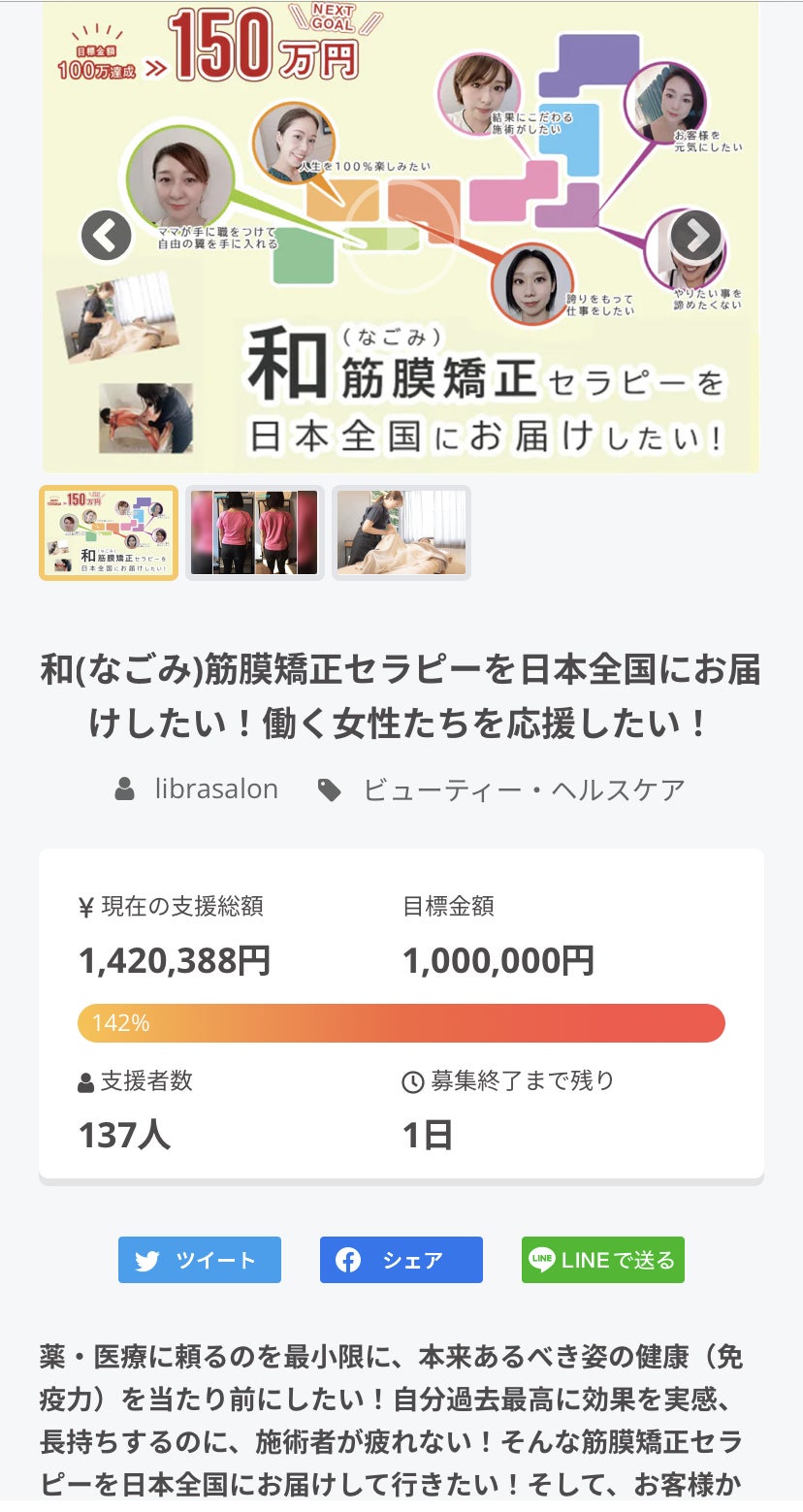The width and height of the screenshot is (803, 1512).
Task: Open the ビューティー・ヘルスケア category
Action: point(523,789)
